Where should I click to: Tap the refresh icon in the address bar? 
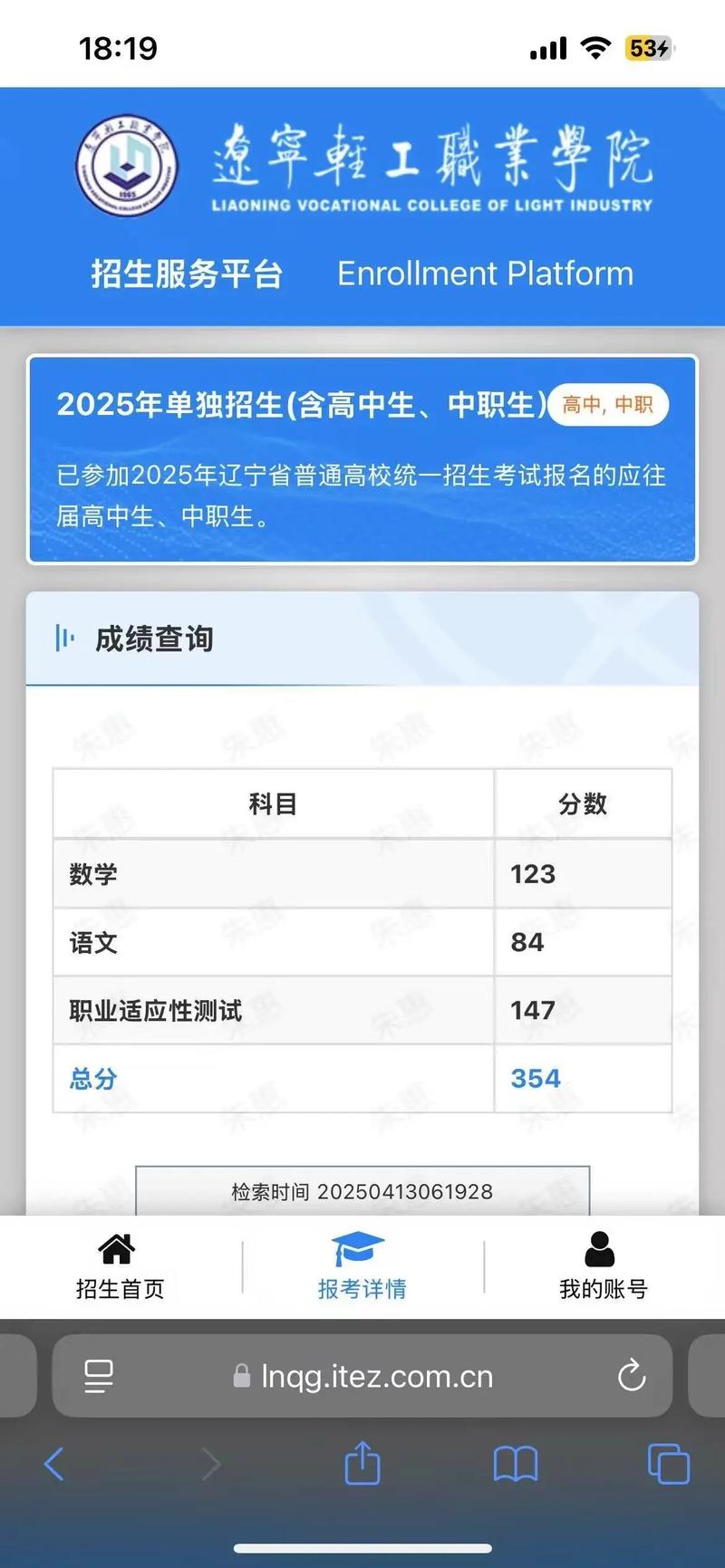pyautogui.click(x=631, y=1376)
